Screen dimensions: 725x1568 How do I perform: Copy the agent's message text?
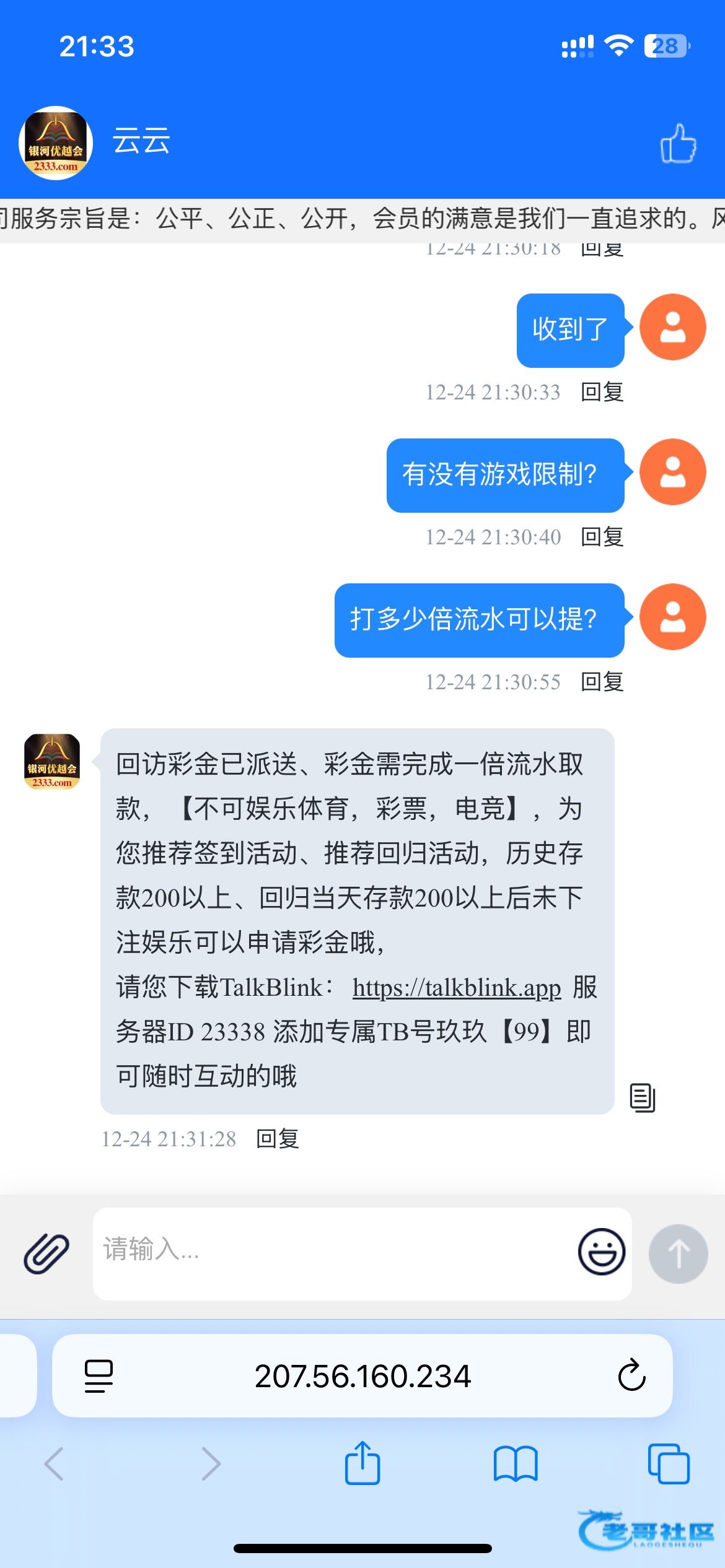(643, 1097)
